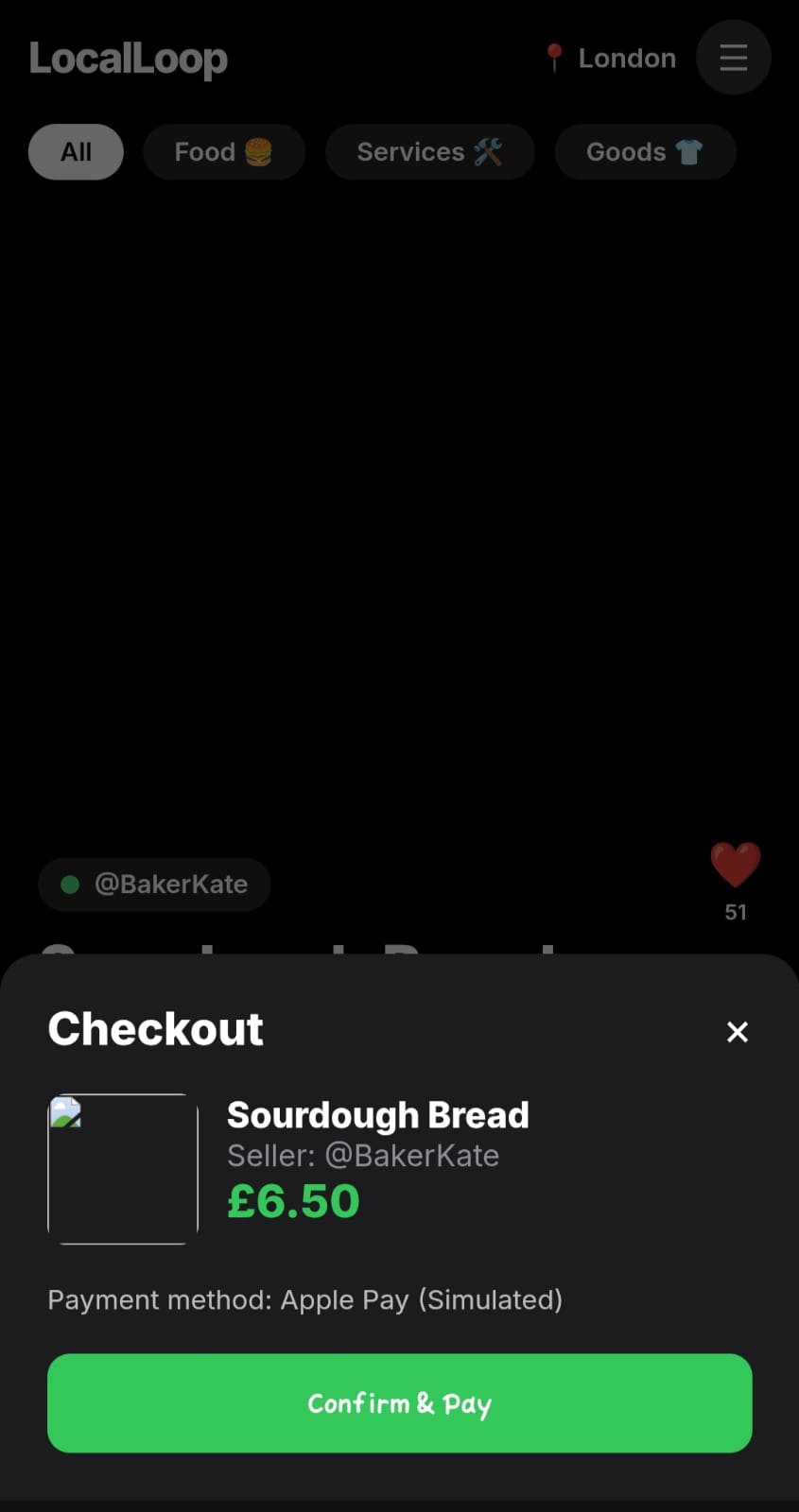Change the London location
799x1512 pixels.
coord(611,59)
